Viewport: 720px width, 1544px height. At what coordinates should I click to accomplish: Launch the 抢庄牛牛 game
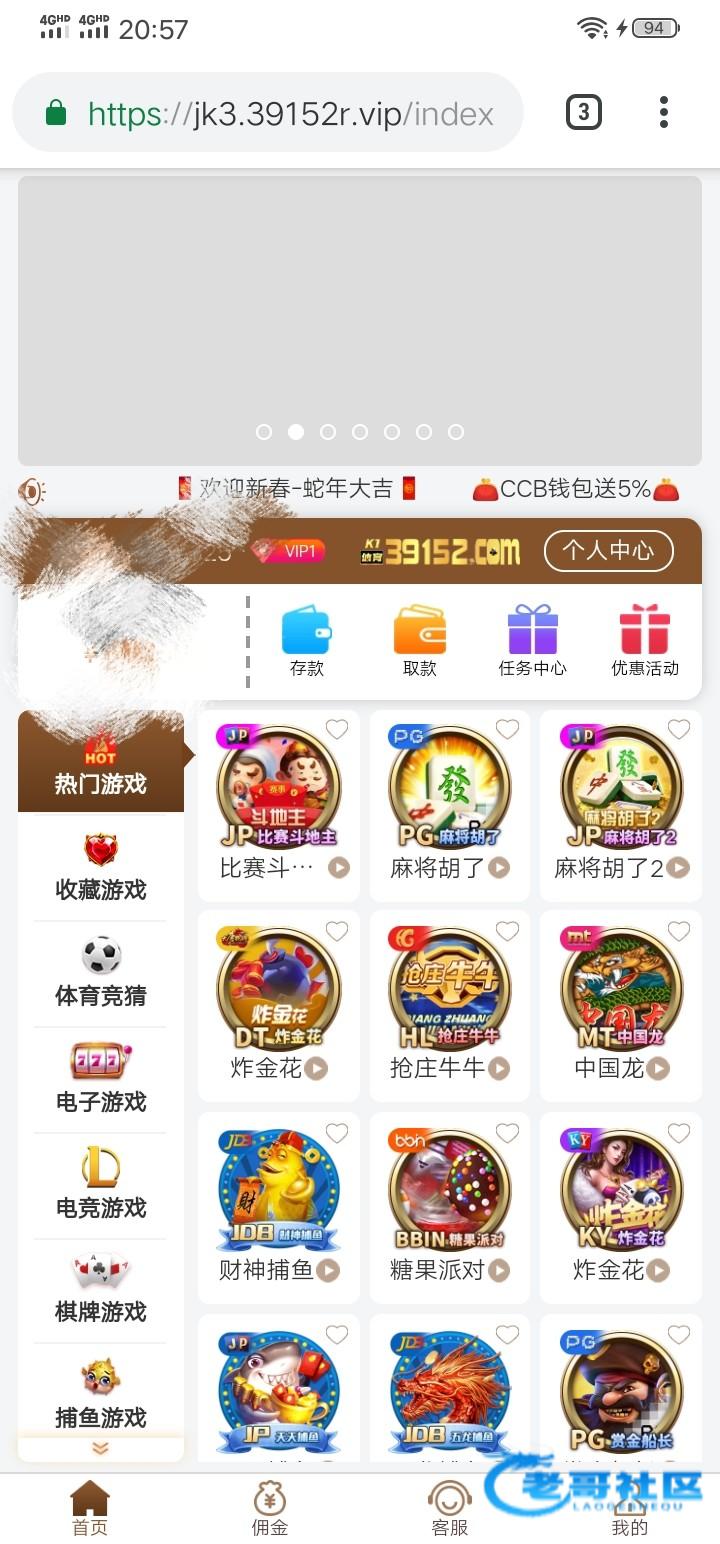pos(449,1000)
